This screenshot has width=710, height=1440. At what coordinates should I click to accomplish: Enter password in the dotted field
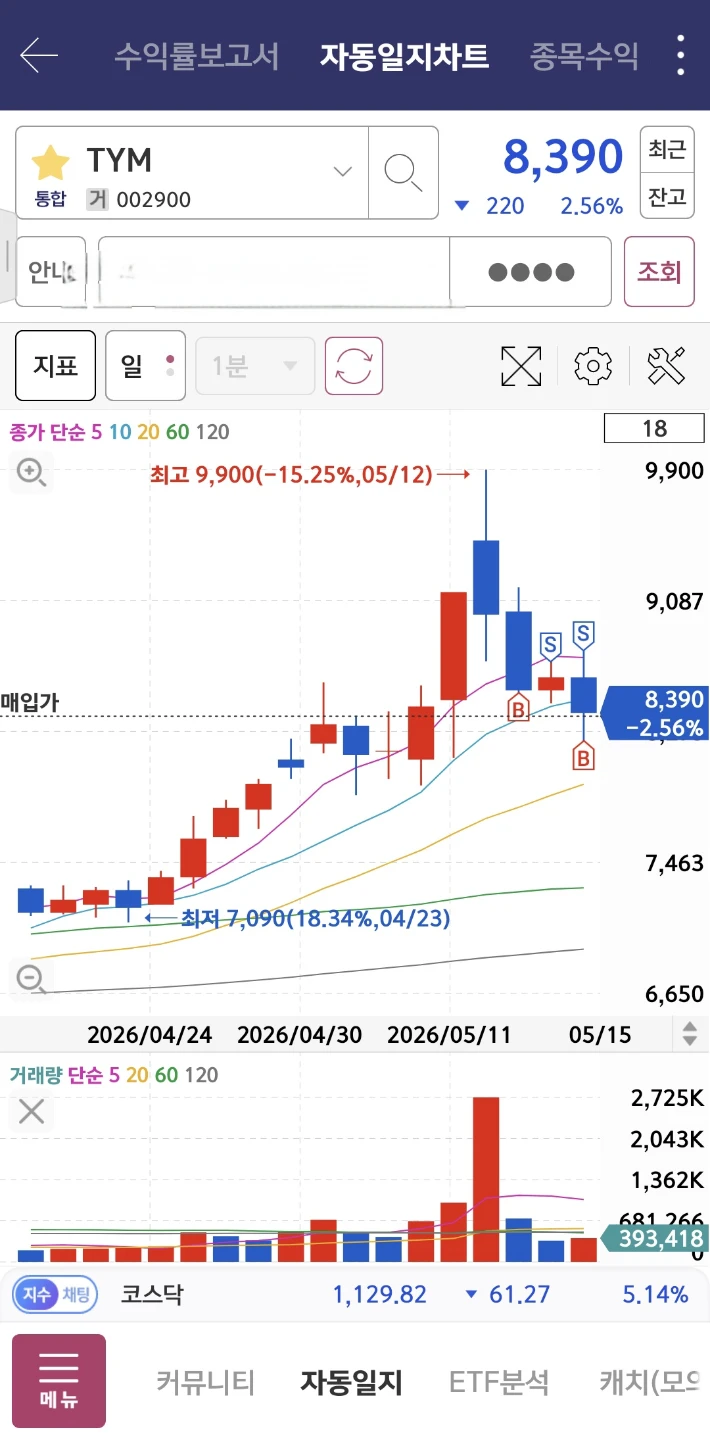pos(530,271)
